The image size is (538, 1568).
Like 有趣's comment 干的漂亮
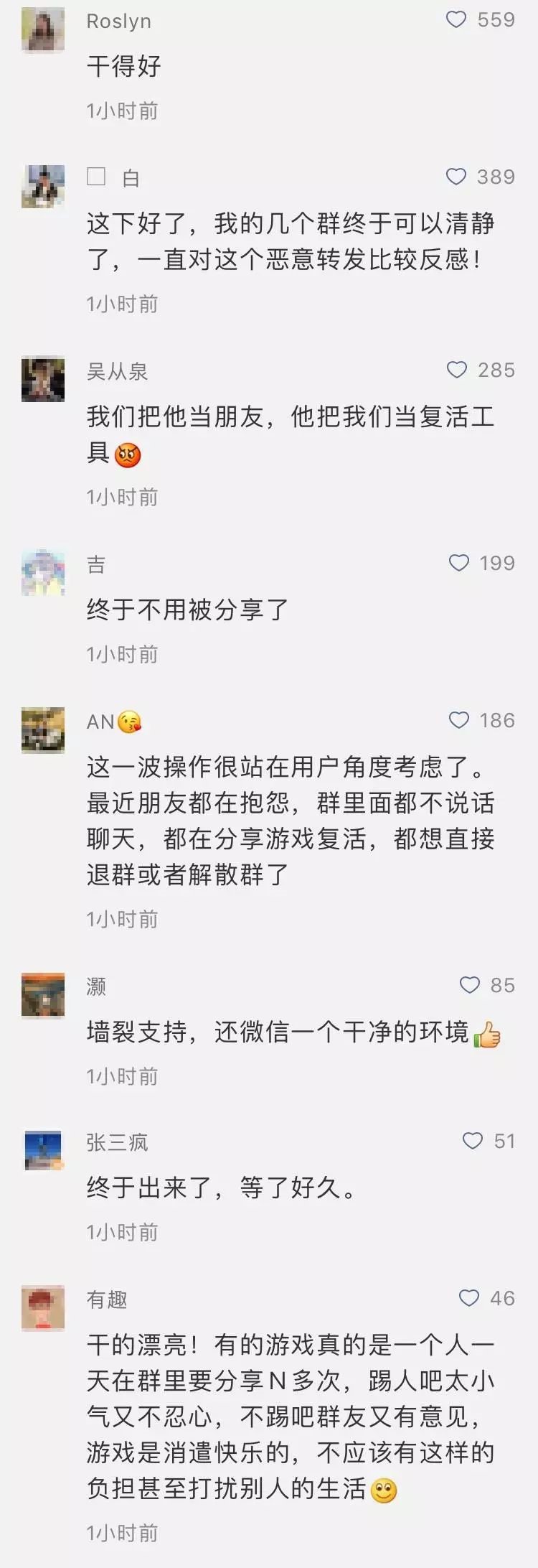click(468, 1298)
